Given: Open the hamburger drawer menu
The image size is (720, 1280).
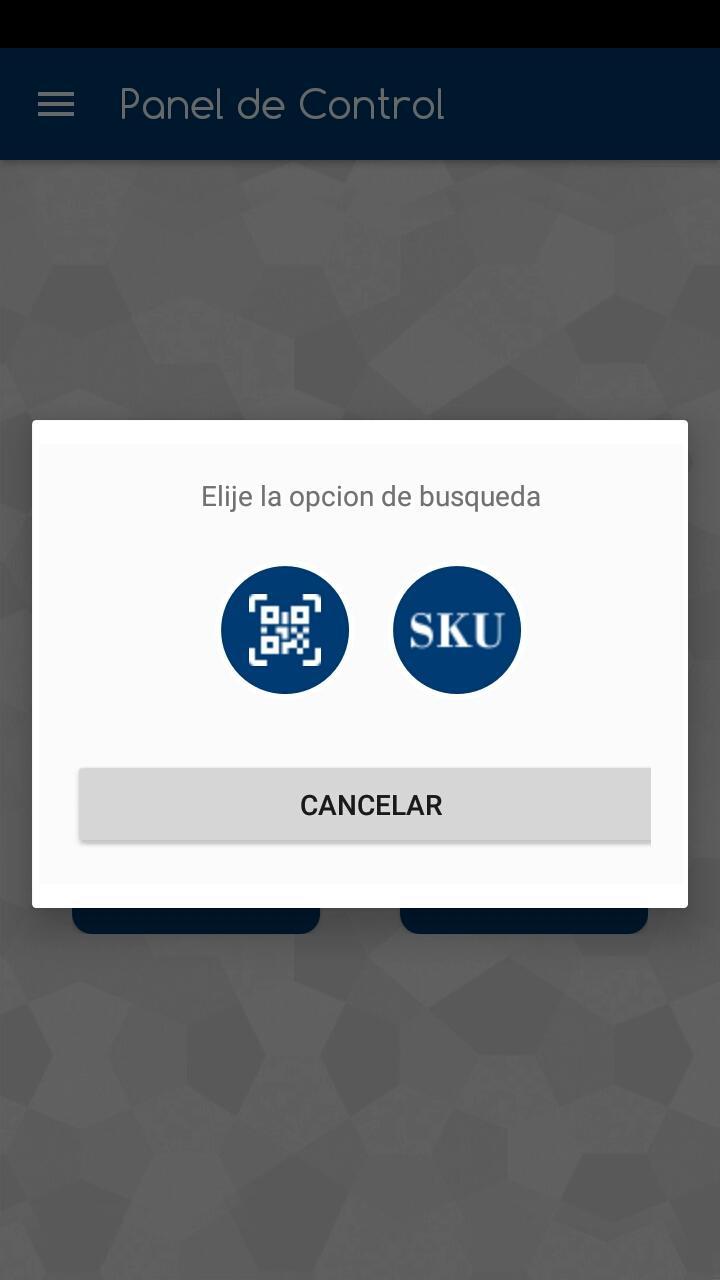Looking at the screenshot, I should pyautogui.click(x=56, y=104).
